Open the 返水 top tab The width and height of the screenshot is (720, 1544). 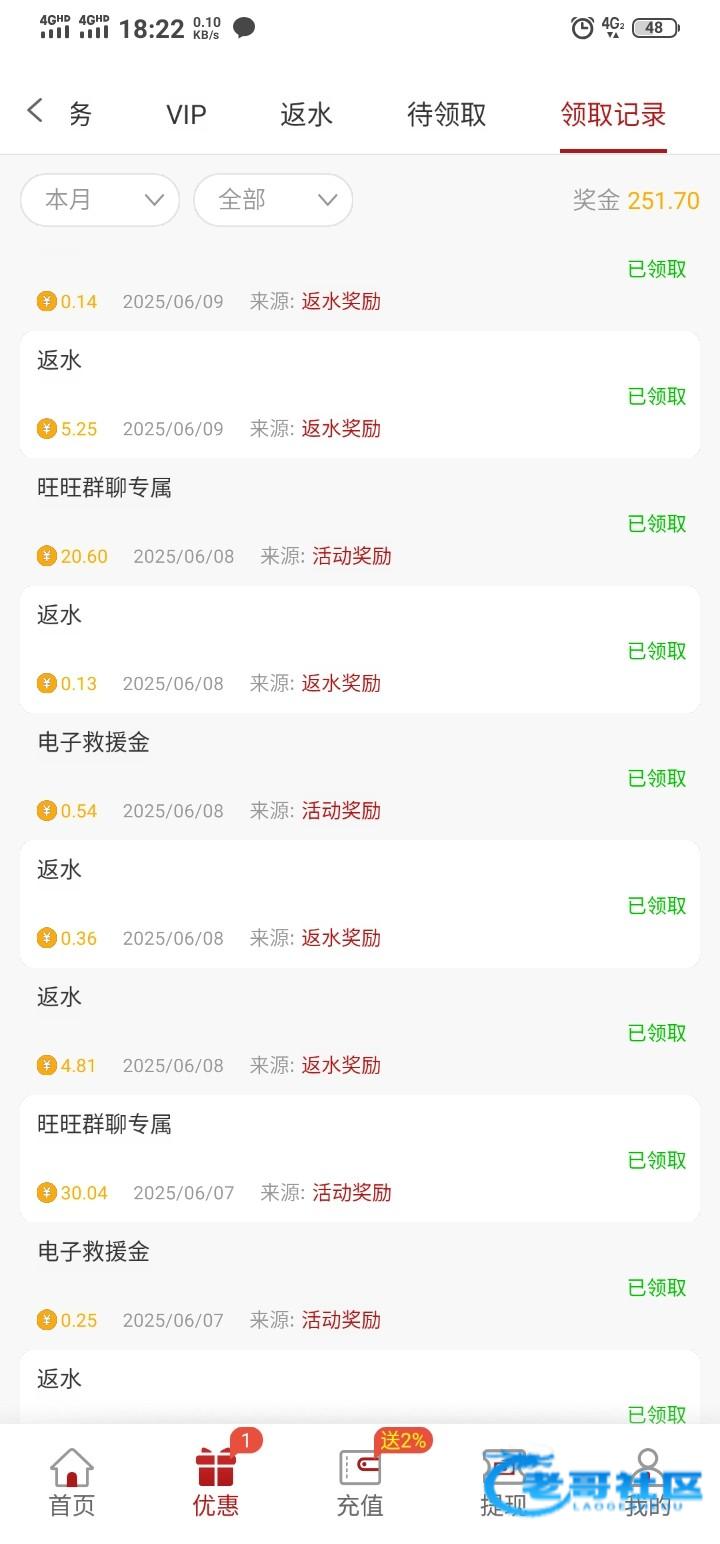pyautogui.click(x=306, y=115)
